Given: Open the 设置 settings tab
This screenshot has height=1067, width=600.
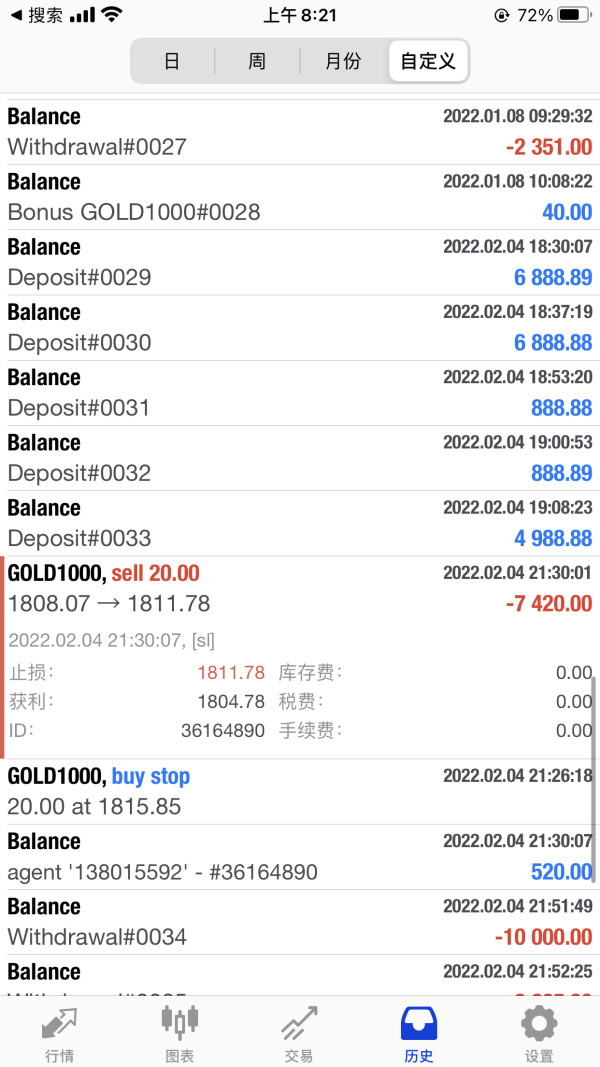Looking at the screenshot, I should click(x=539, y=1033).
